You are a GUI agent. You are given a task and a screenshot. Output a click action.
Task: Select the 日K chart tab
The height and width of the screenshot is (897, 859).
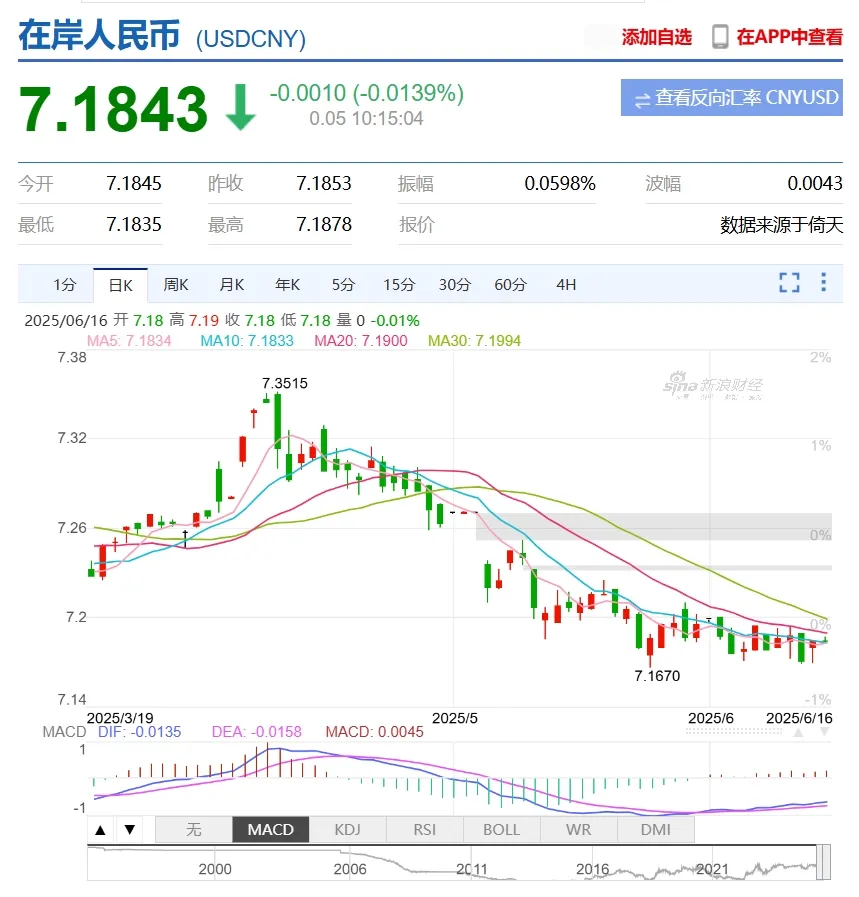coord(120,285)
